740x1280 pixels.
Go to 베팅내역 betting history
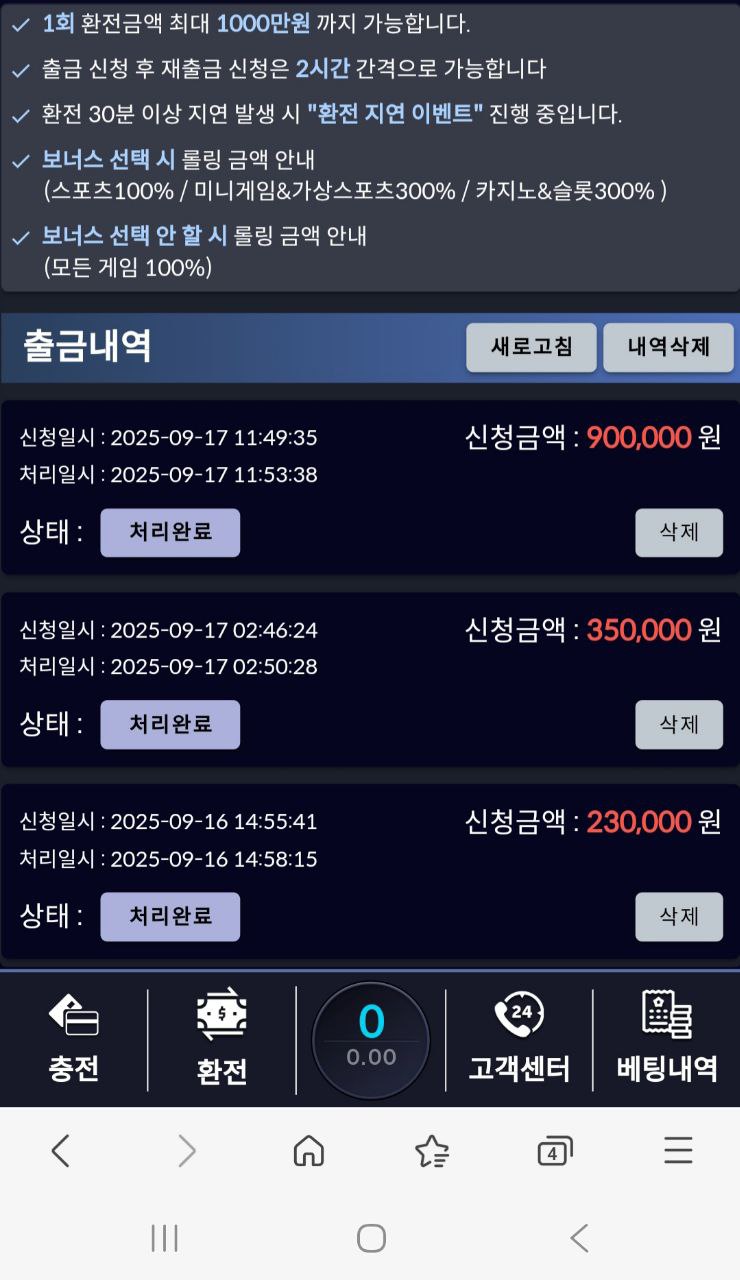[x=667, y=1040]
